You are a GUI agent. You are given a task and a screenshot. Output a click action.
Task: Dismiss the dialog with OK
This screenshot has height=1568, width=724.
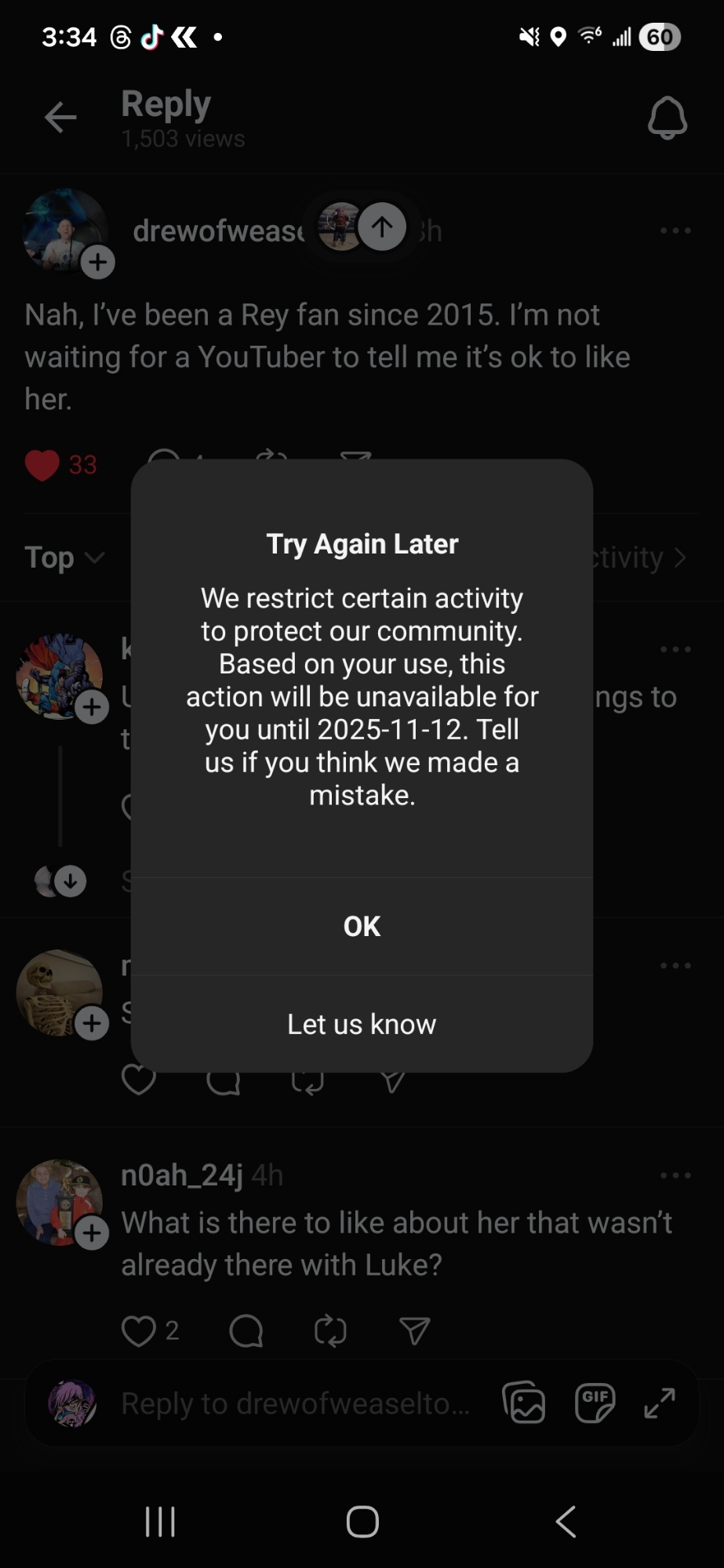tap(362, 926)
